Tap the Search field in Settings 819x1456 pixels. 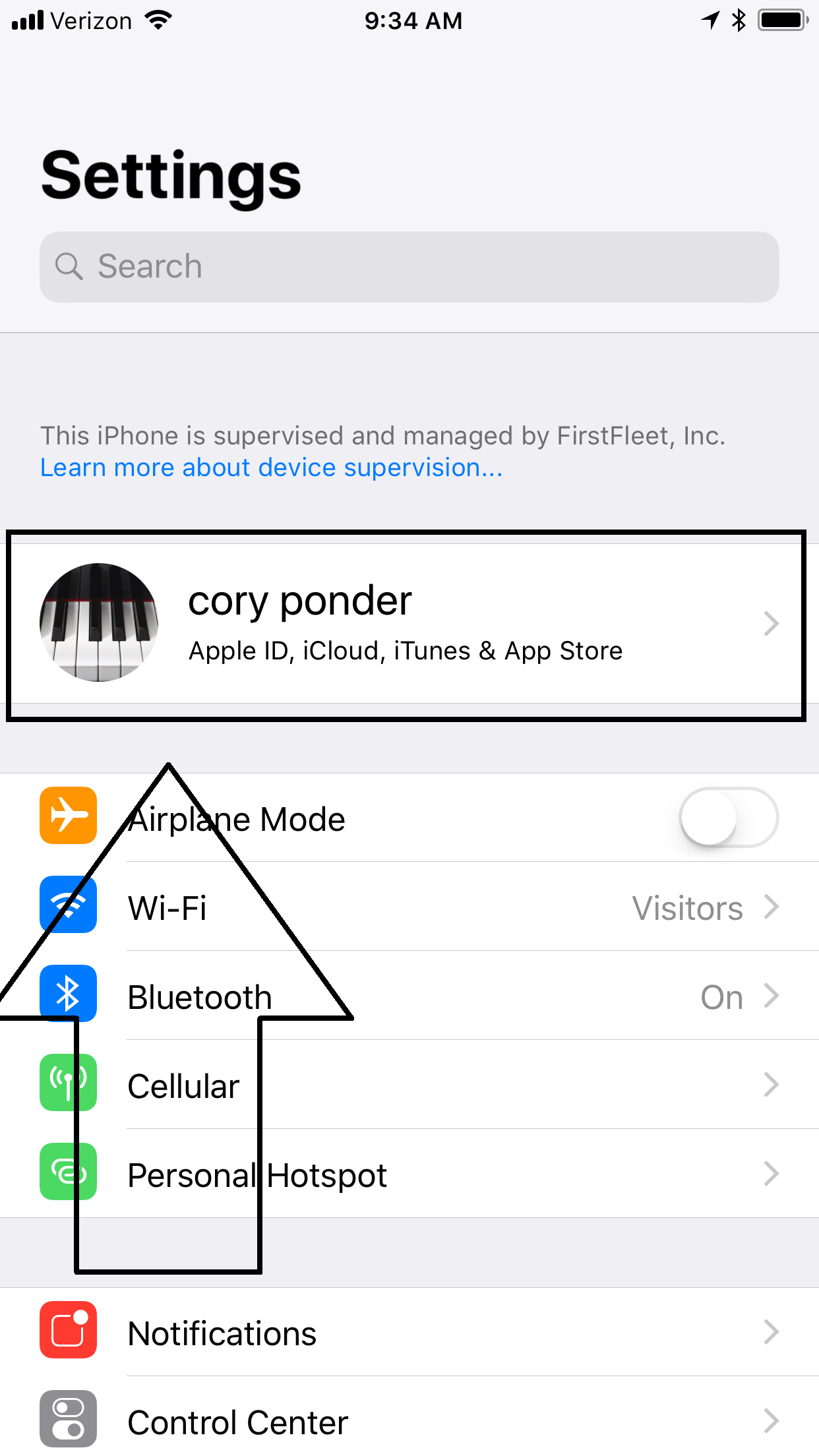click(x=409, y=267)
